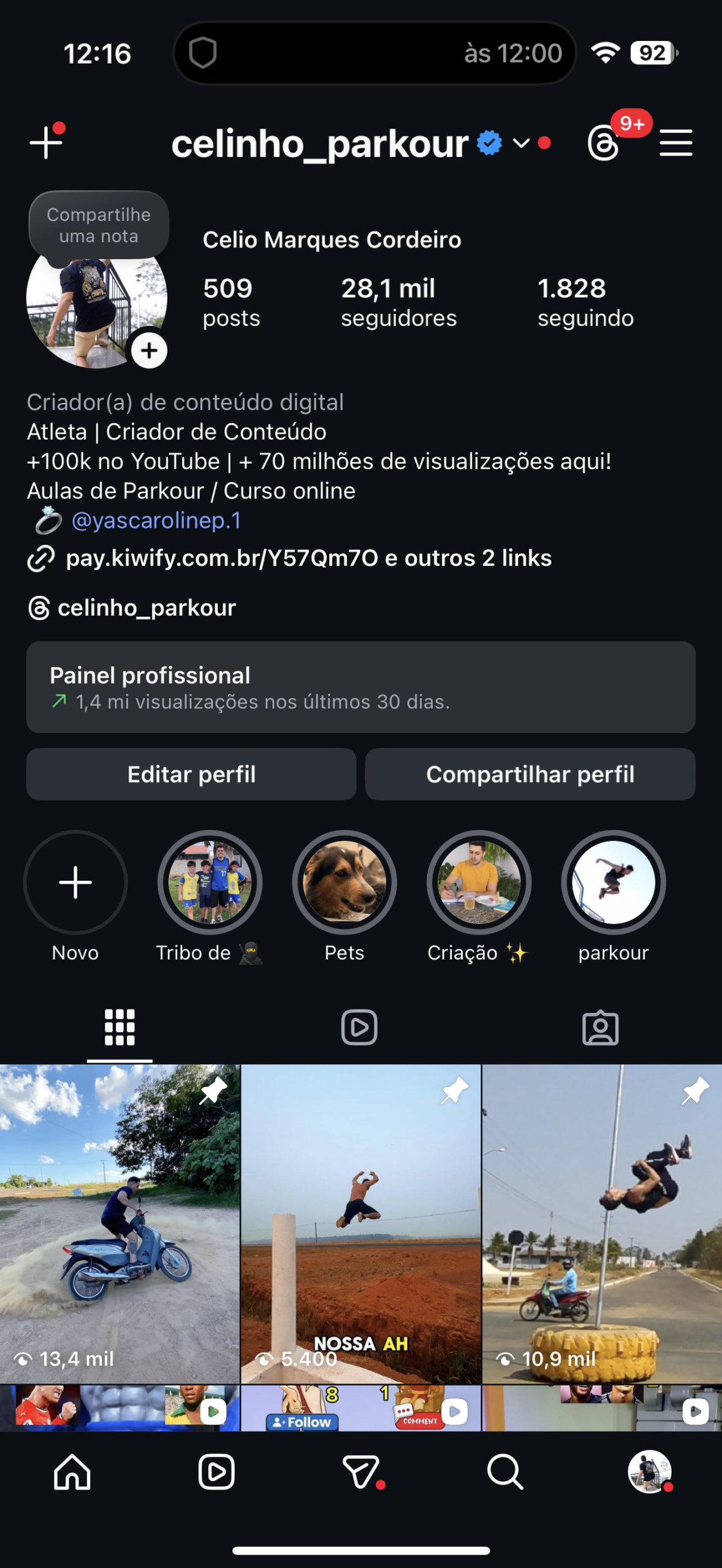
Task: View the 28,1 mil seguidores list
Action: click(398, 302)
